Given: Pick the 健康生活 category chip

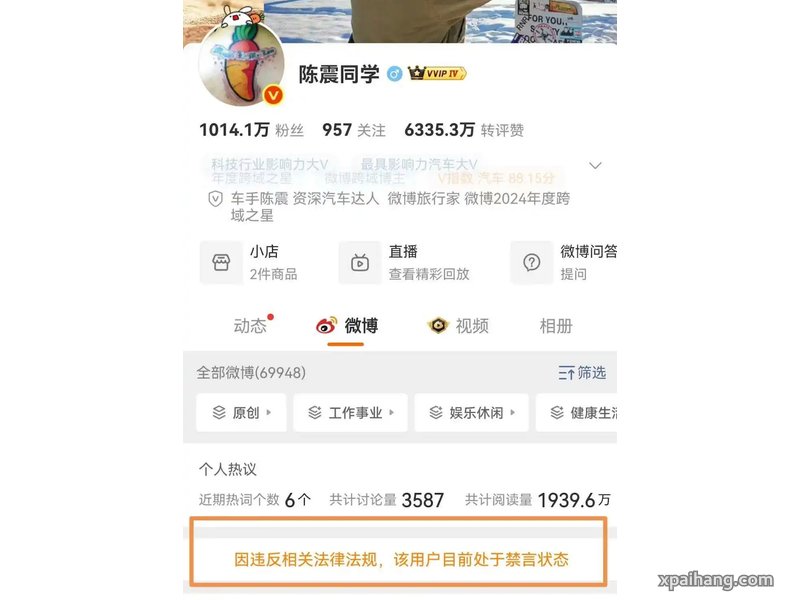Looking at the screenshot, I should point(580,412).
